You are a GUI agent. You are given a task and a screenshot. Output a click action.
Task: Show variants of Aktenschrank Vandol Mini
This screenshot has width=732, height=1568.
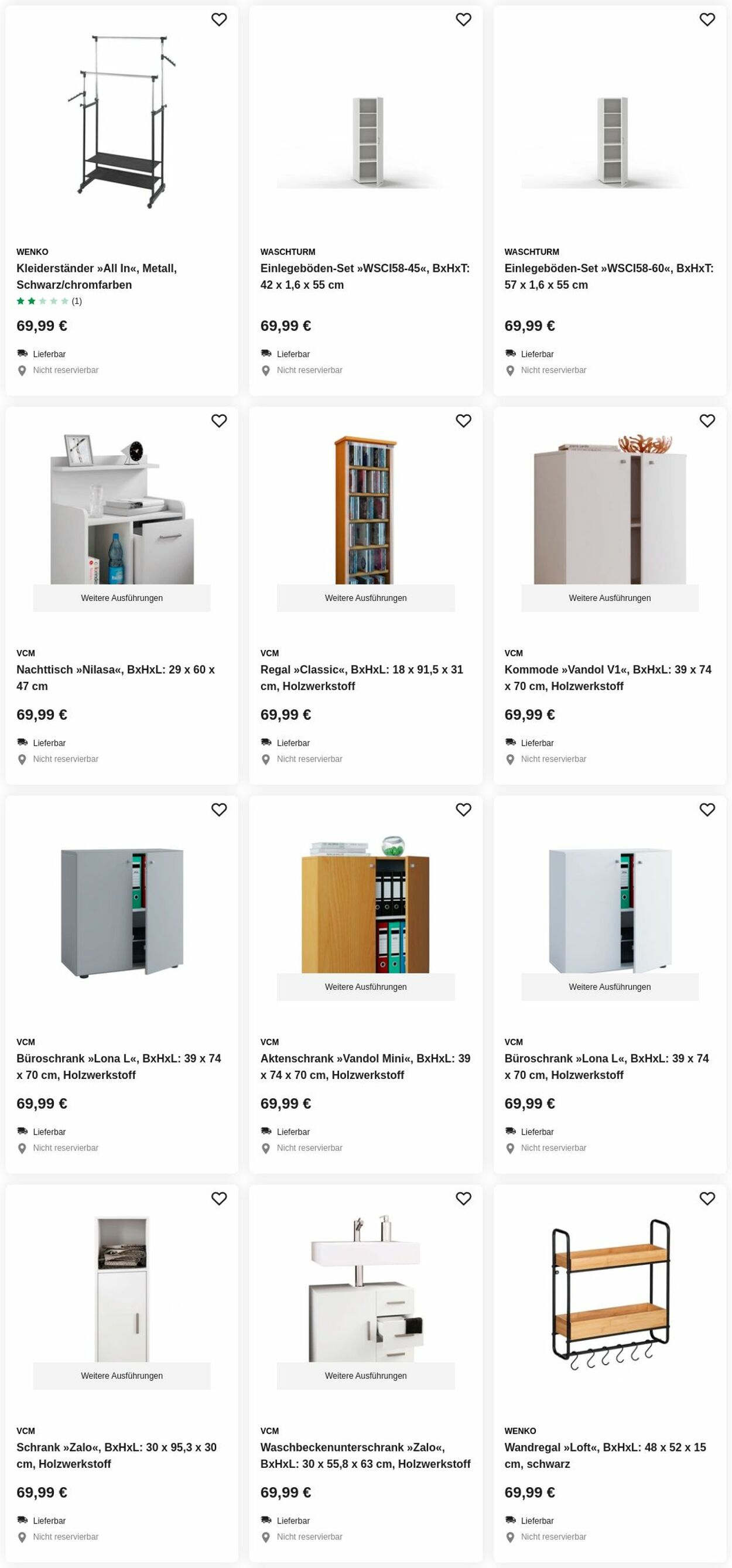pos(365,987)
